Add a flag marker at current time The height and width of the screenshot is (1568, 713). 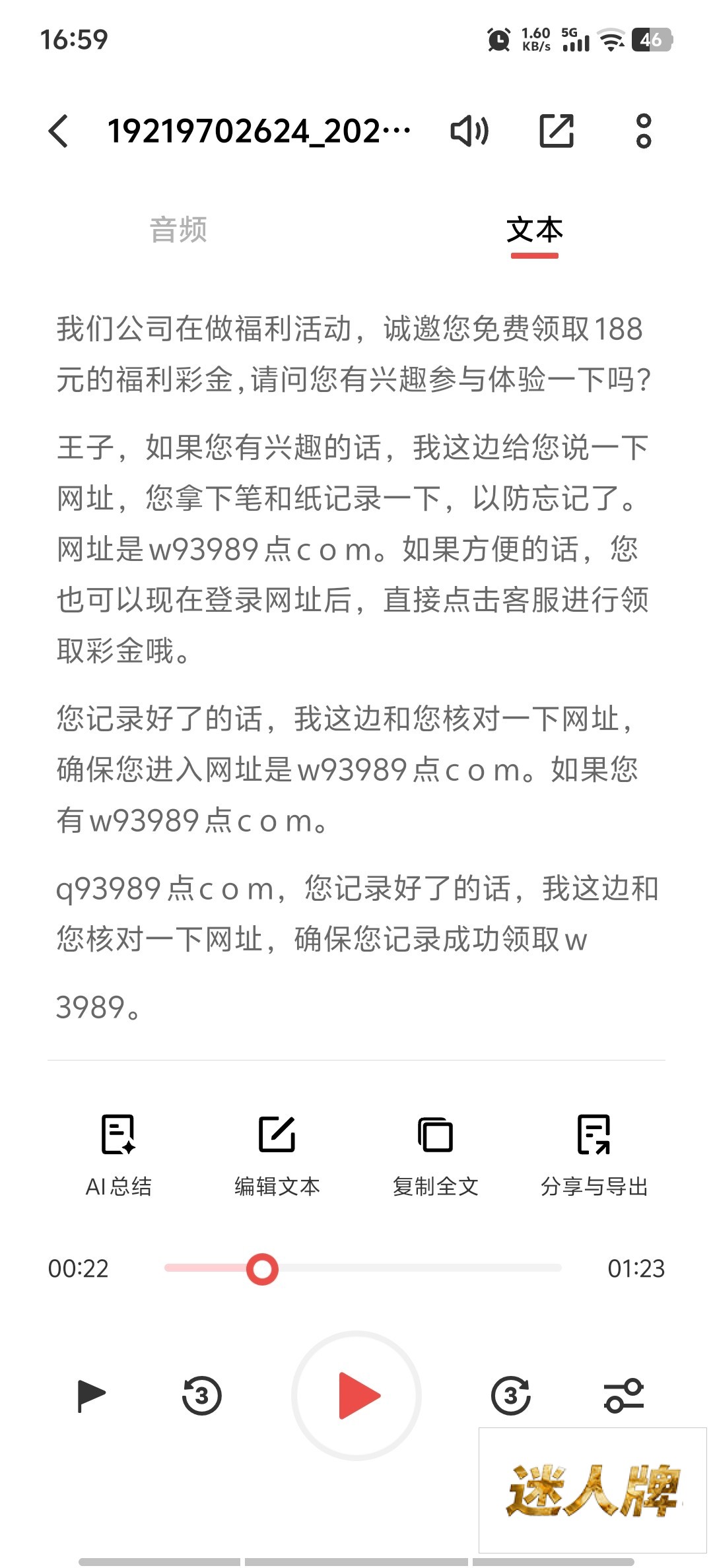91,1395
